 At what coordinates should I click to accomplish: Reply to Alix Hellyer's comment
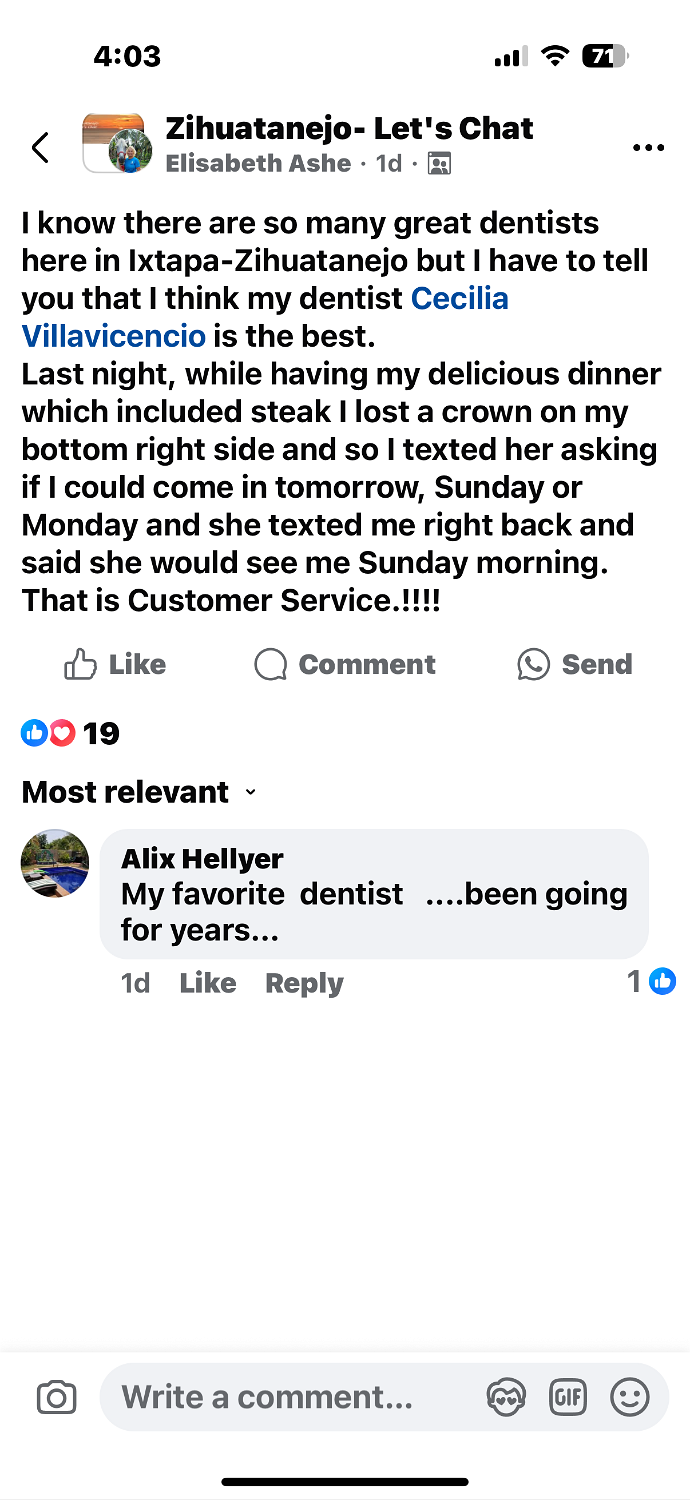(304, 983)
